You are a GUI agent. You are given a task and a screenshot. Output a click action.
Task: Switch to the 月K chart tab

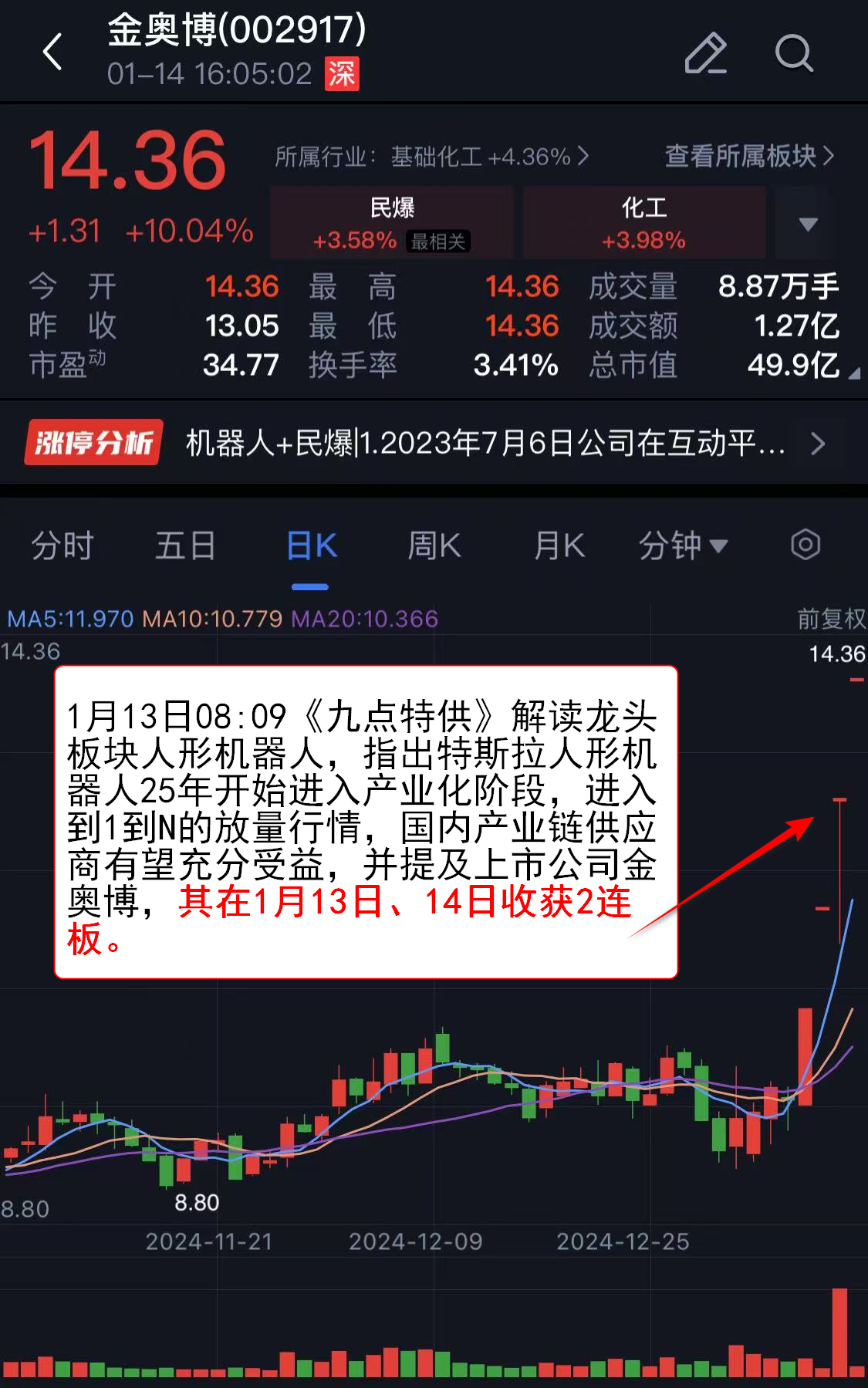tap(559, 546)
